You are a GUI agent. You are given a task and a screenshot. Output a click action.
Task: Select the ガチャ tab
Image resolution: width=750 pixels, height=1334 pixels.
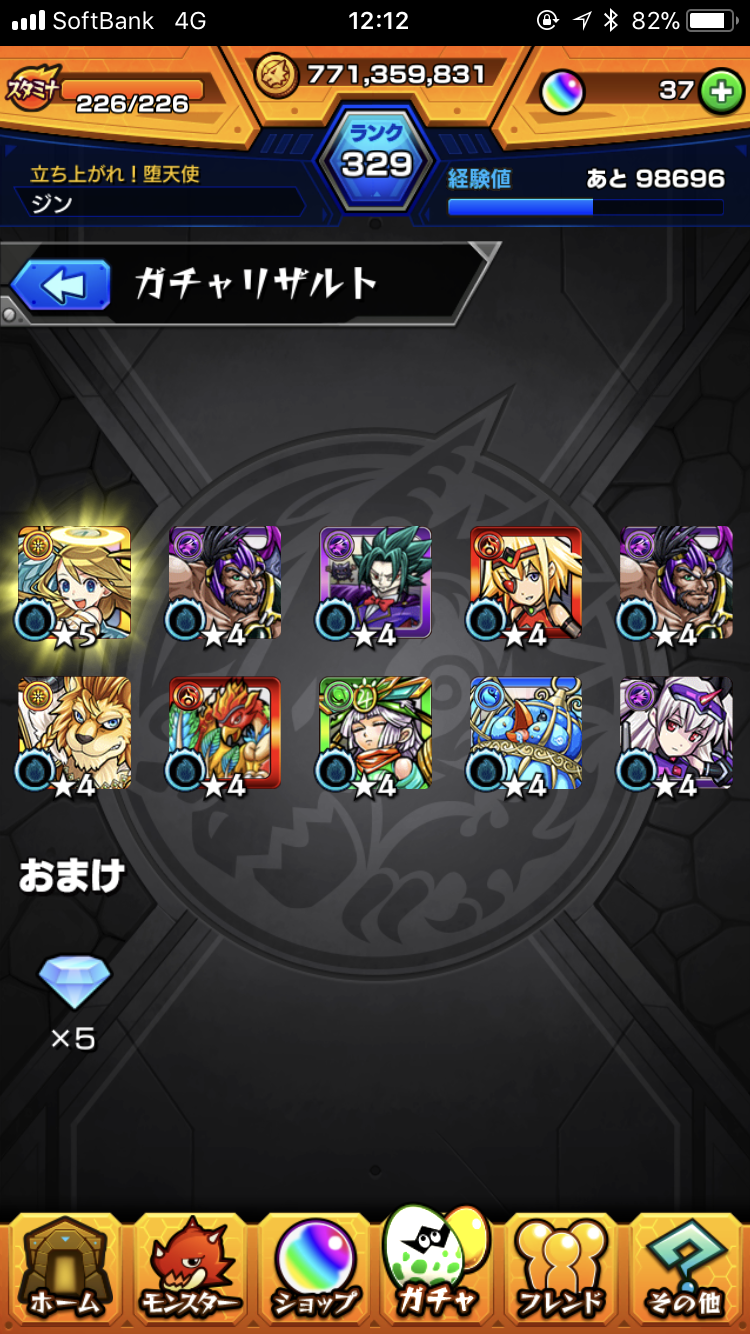click(x=436, y=1260)
